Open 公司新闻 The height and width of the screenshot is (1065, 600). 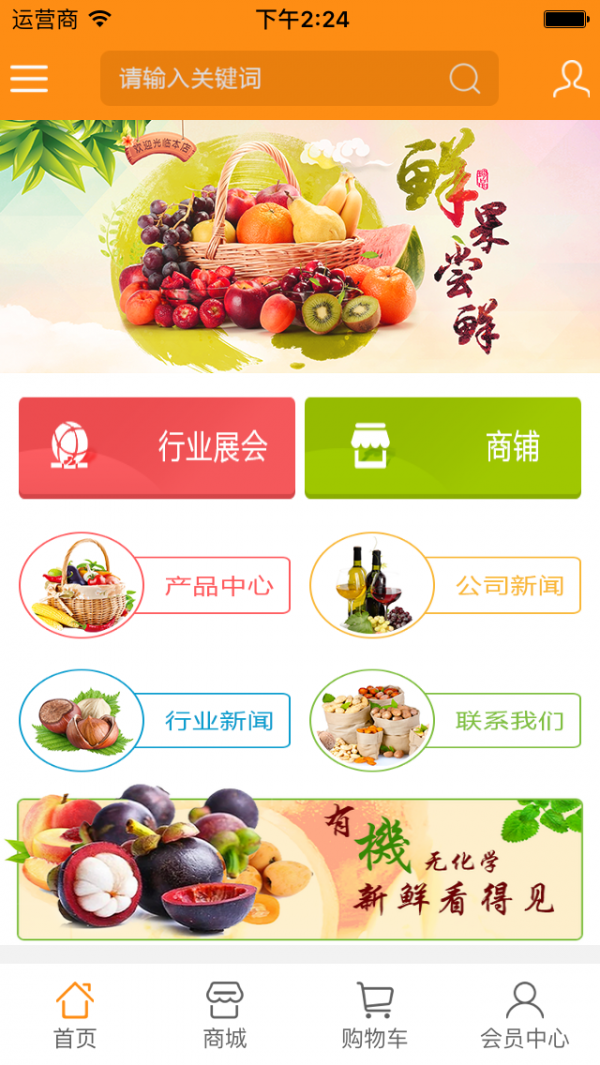click(445, 585)
